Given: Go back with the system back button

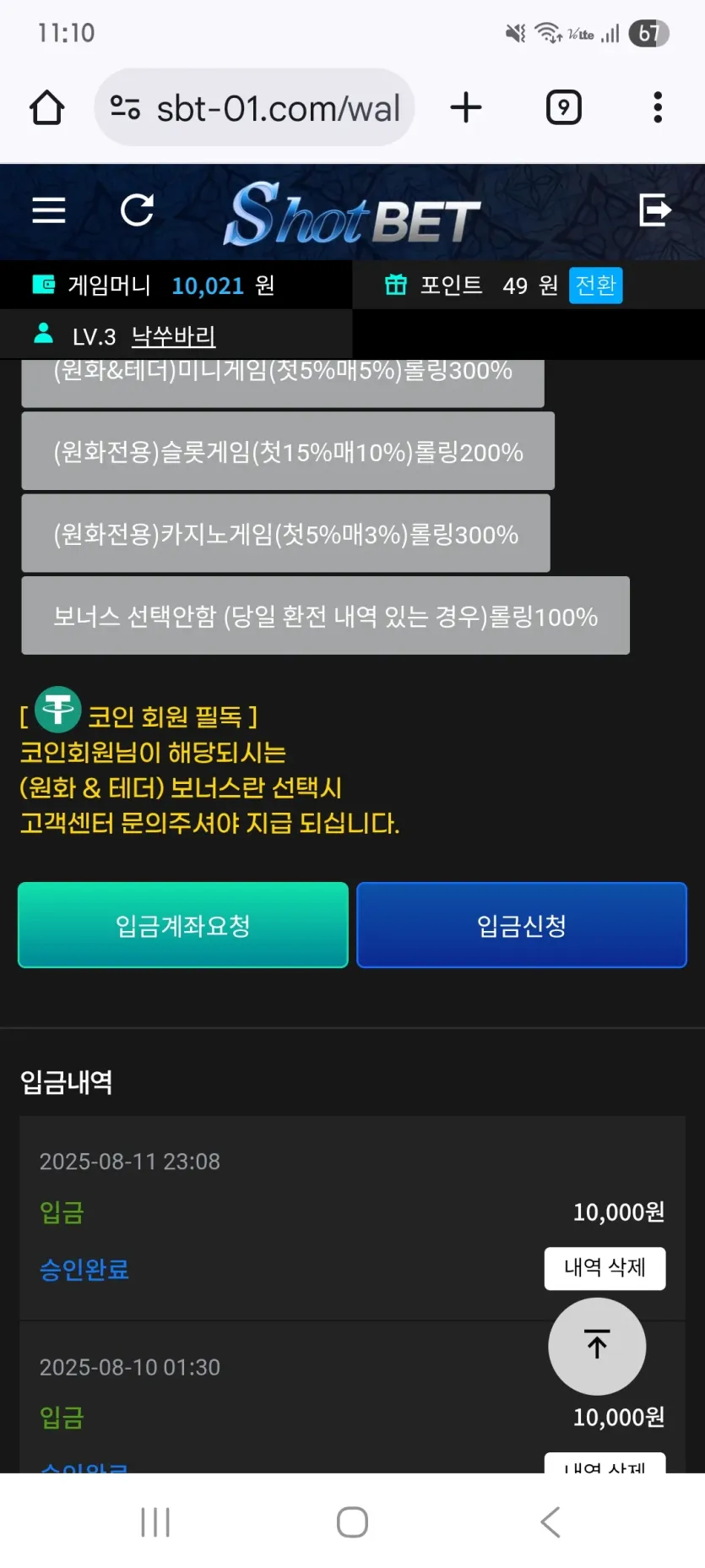Looking at the screenshot, I should click(x=550, y=1522).
